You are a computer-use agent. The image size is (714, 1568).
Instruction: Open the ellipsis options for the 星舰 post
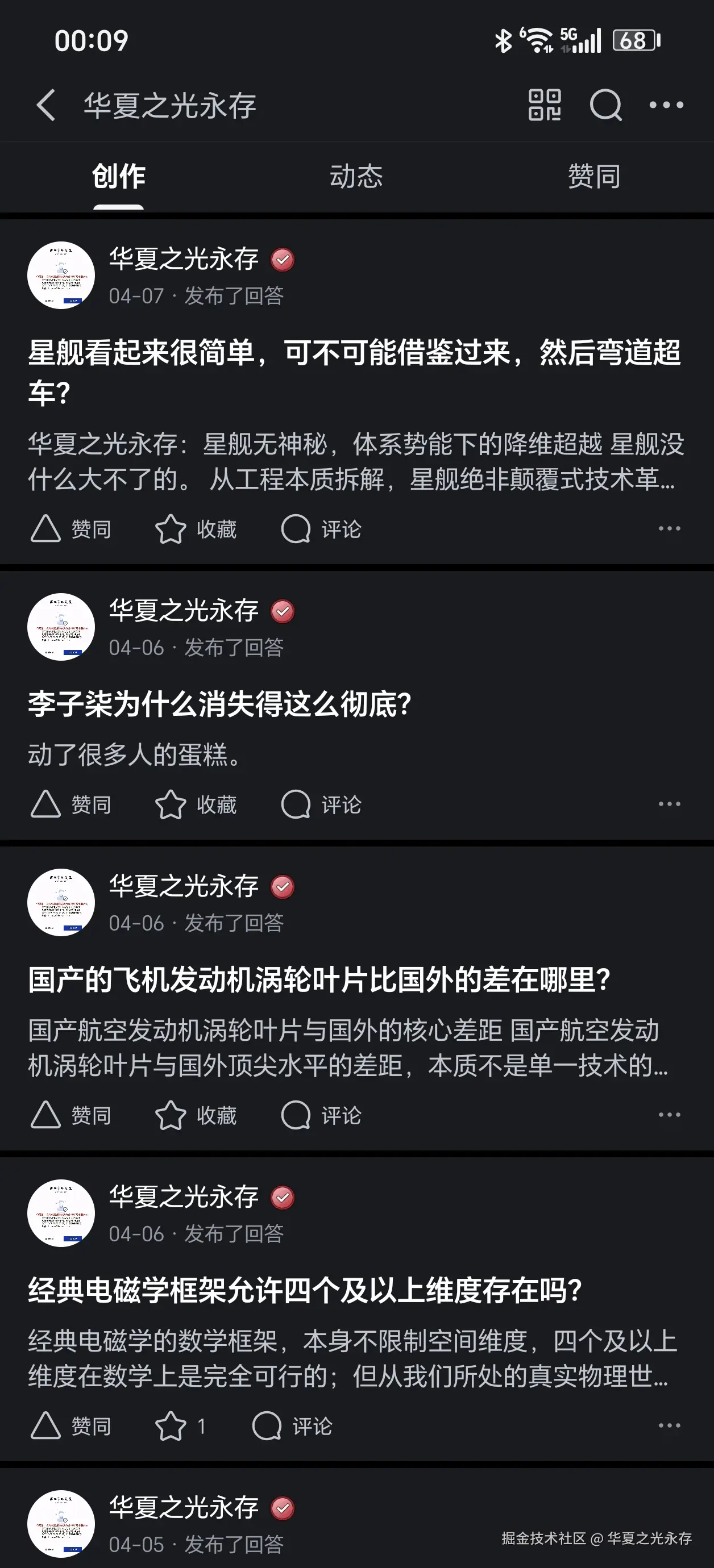pyautogui.click(x=671, y=529)
